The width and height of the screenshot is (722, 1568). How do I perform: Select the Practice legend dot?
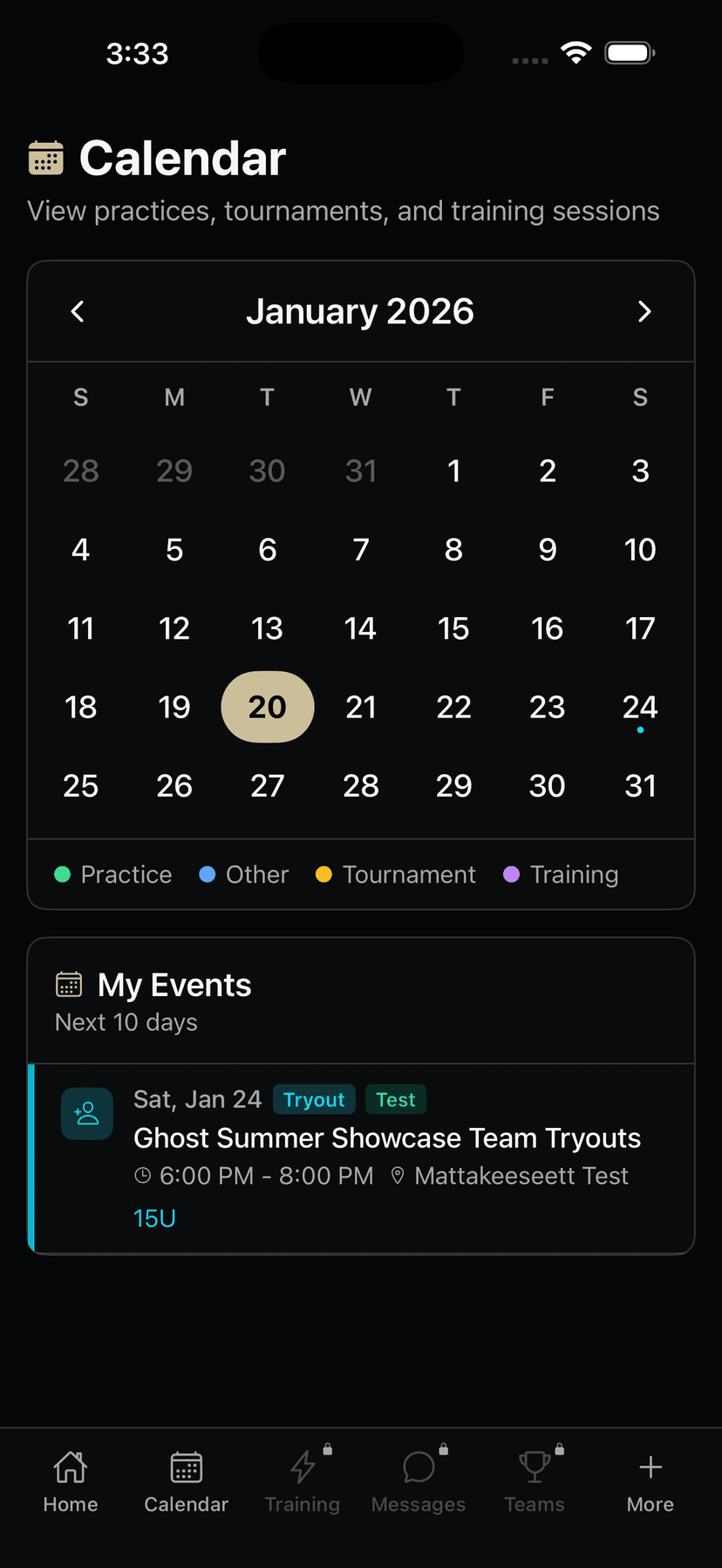tap(62, 874)
